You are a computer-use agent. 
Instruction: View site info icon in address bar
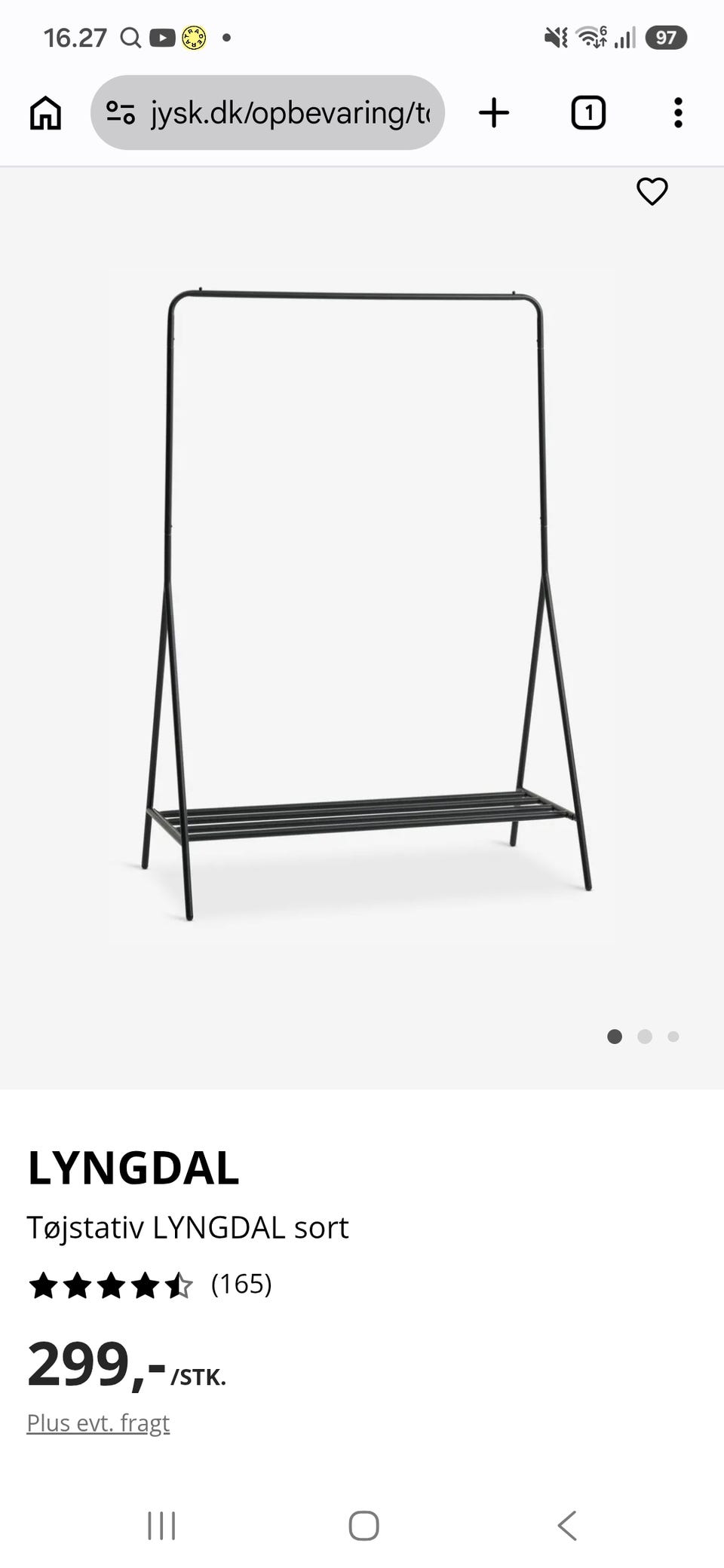(121, 112)
